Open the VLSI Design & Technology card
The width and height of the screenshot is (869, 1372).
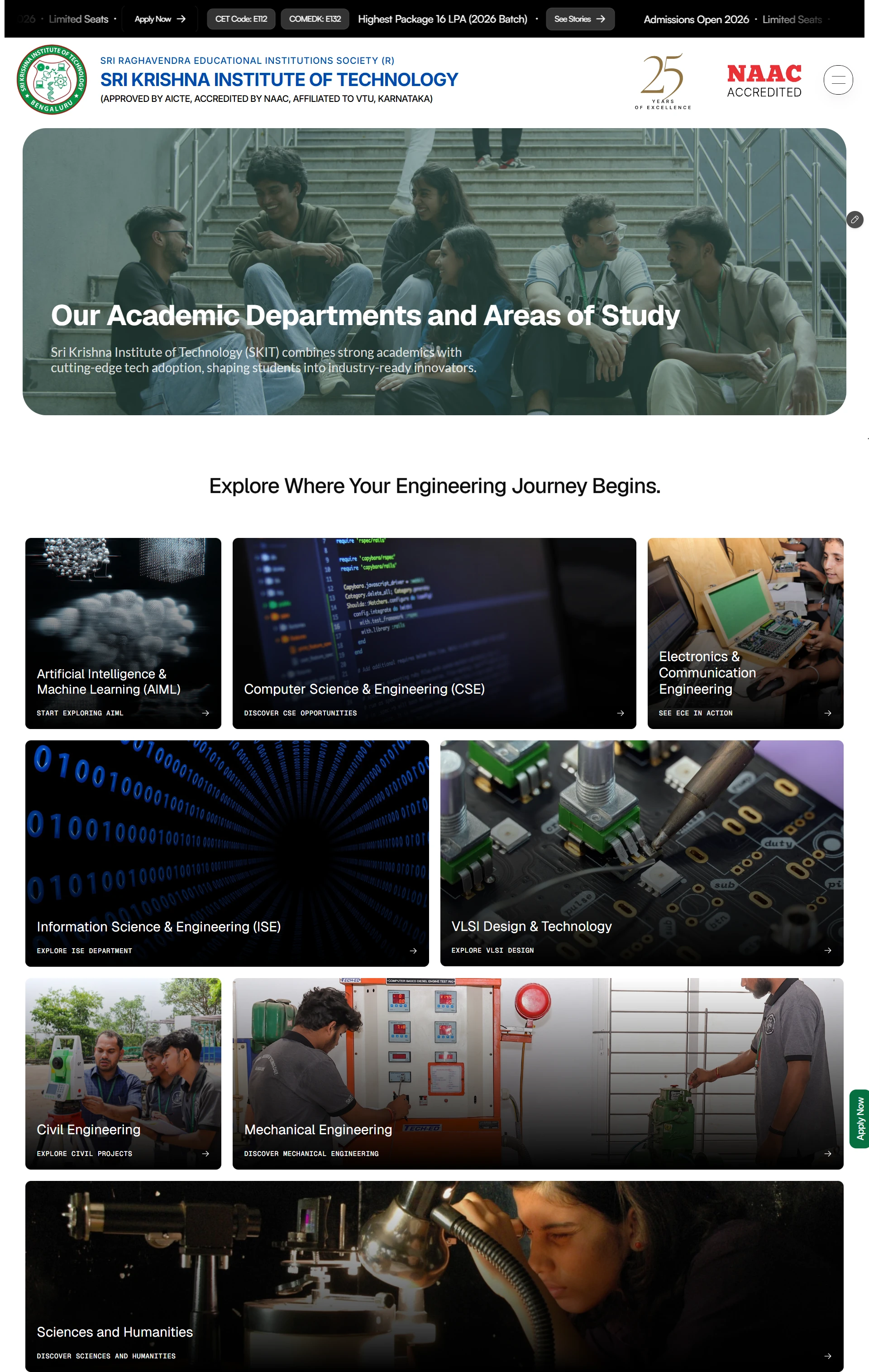pyautogui.click(x=641, y=853)
